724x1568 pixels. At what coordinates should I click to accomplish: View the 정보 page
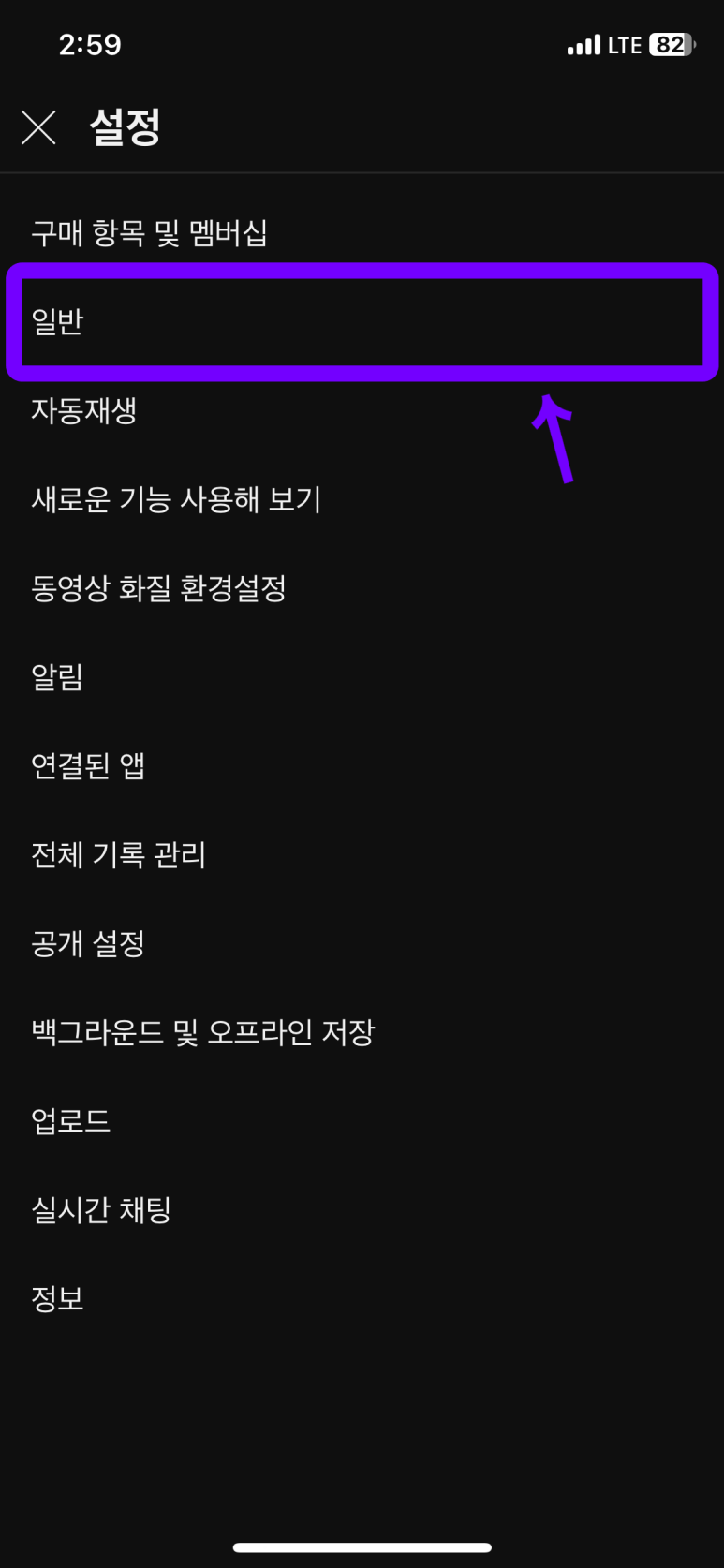coord(362,1298)
